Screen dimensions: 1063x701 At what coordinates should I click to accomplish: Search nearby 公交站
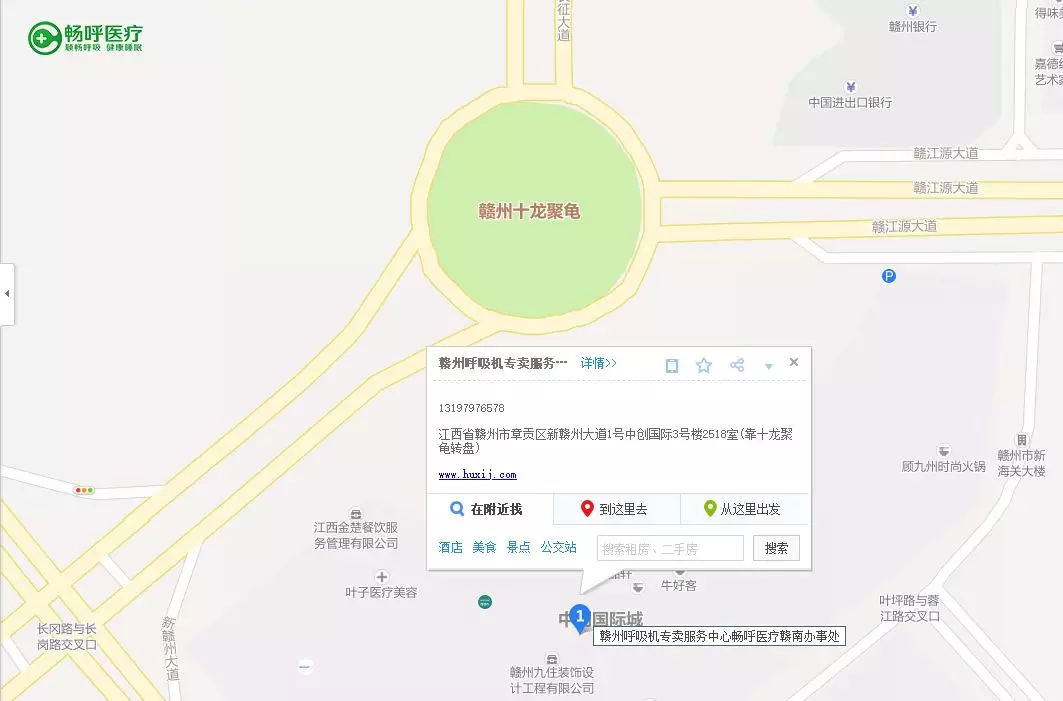point(558,548)
